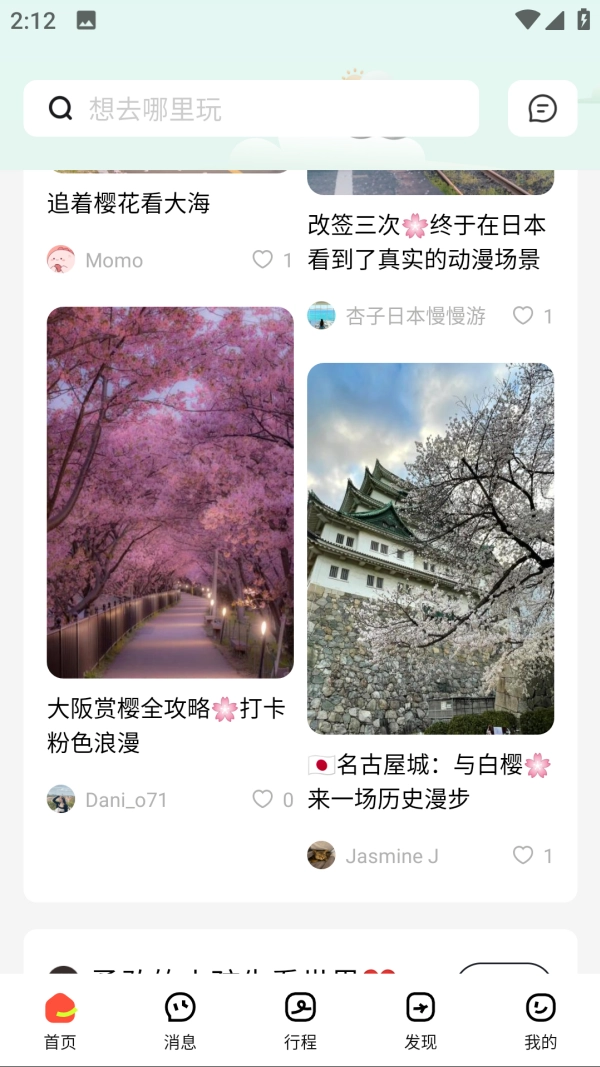
Task: Open the 我的 tab
Action: pos(540,1020)
